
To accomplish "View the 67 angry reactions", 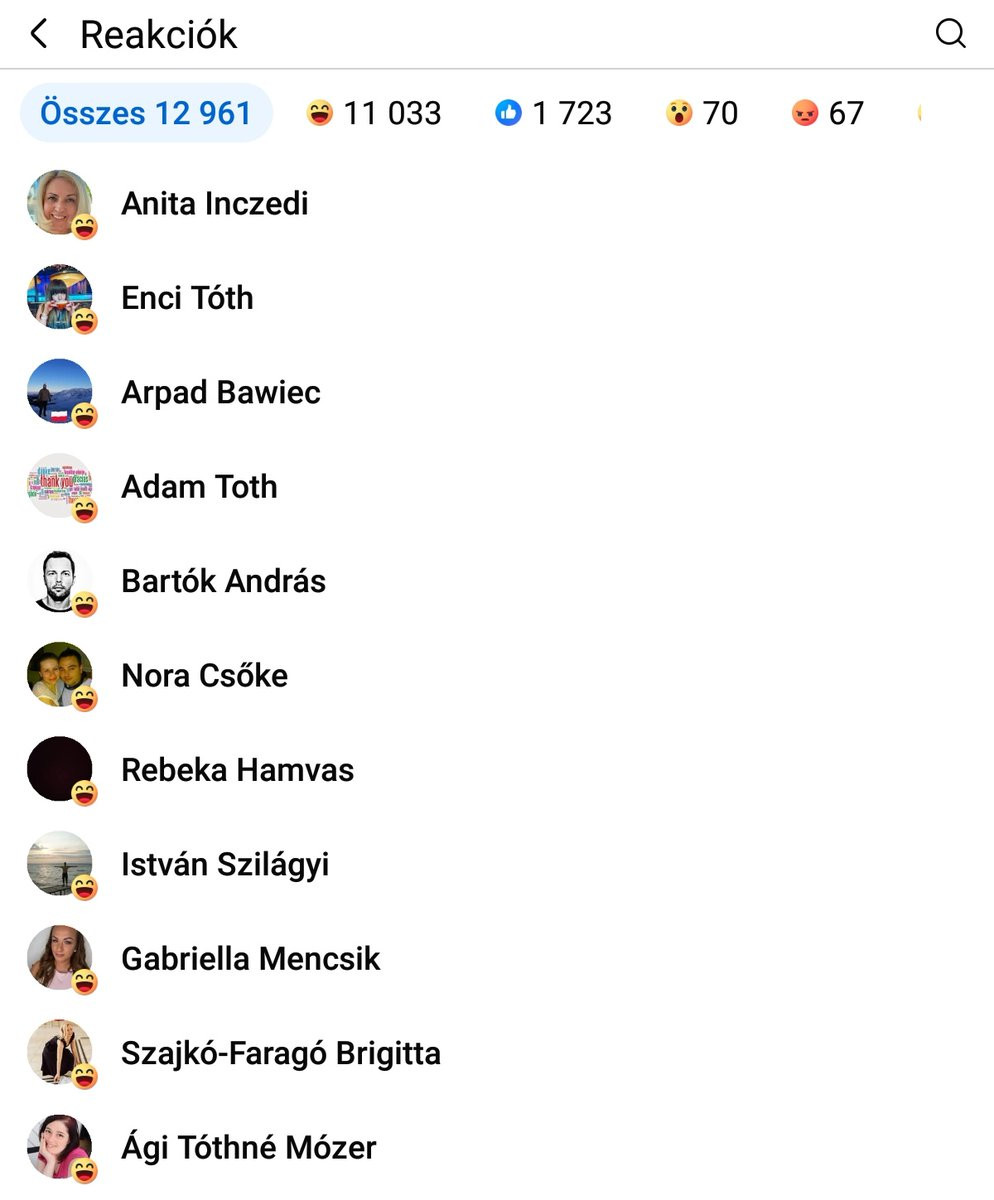I will point(827,113).
